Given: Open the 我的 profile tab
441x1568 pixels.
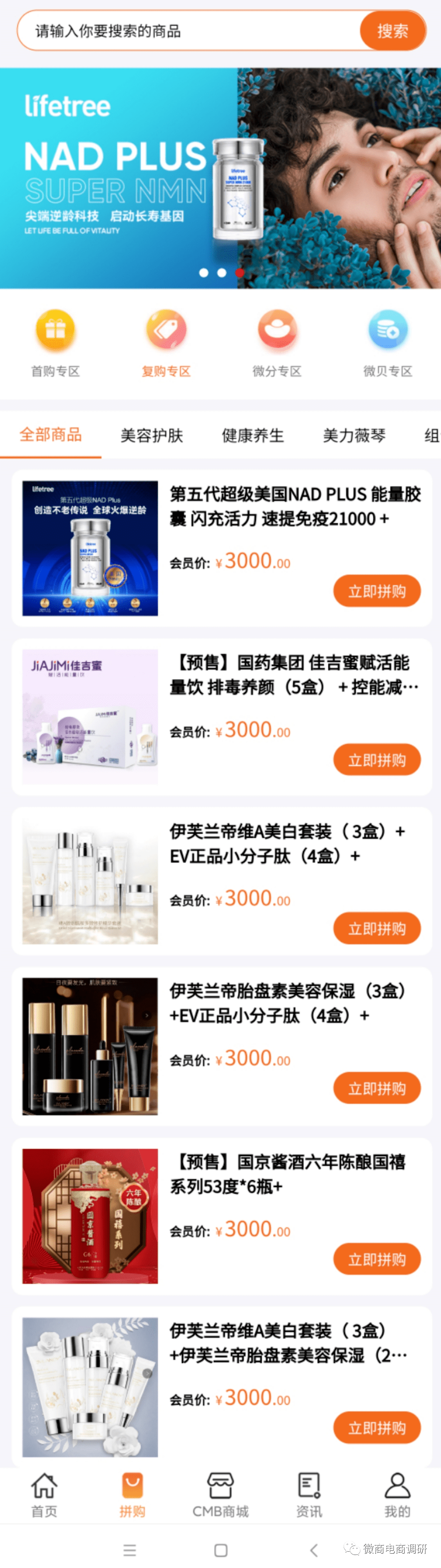Looking at the screenshot, I should pos(397,1495).
